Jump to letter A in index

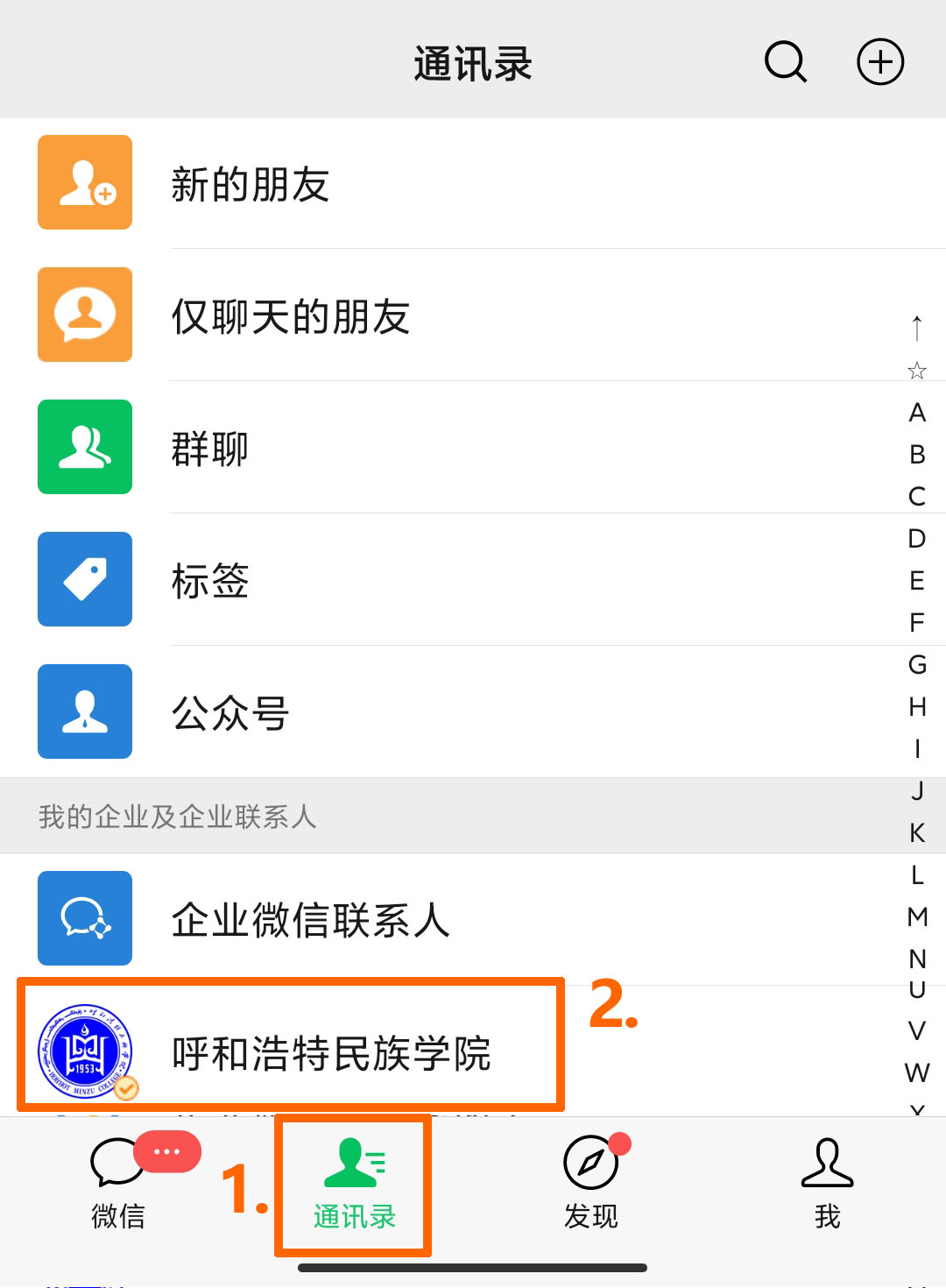click(x=917, y=412)
